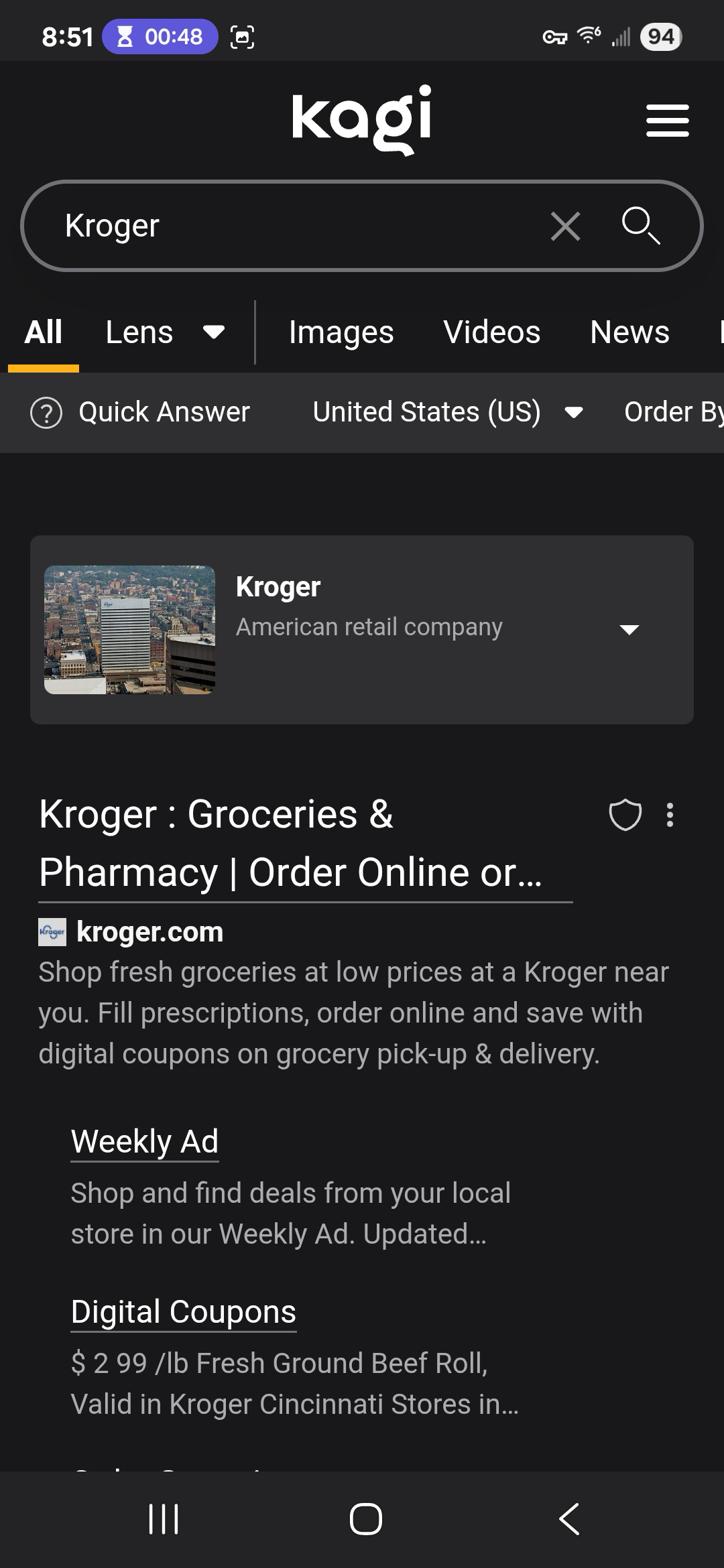Switch to the News tab
The image size is (724, 1568).
click(x=629, y=332)
